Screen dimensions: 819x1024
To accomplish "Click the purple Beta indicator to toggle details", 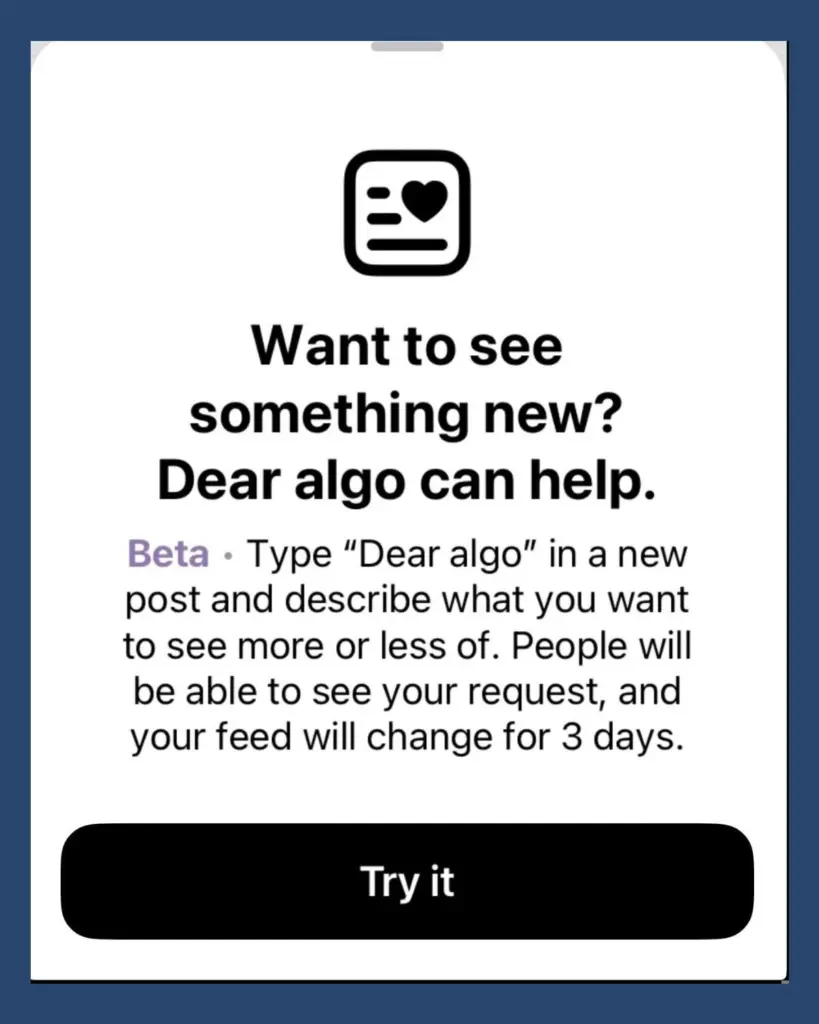I will 168,554.
